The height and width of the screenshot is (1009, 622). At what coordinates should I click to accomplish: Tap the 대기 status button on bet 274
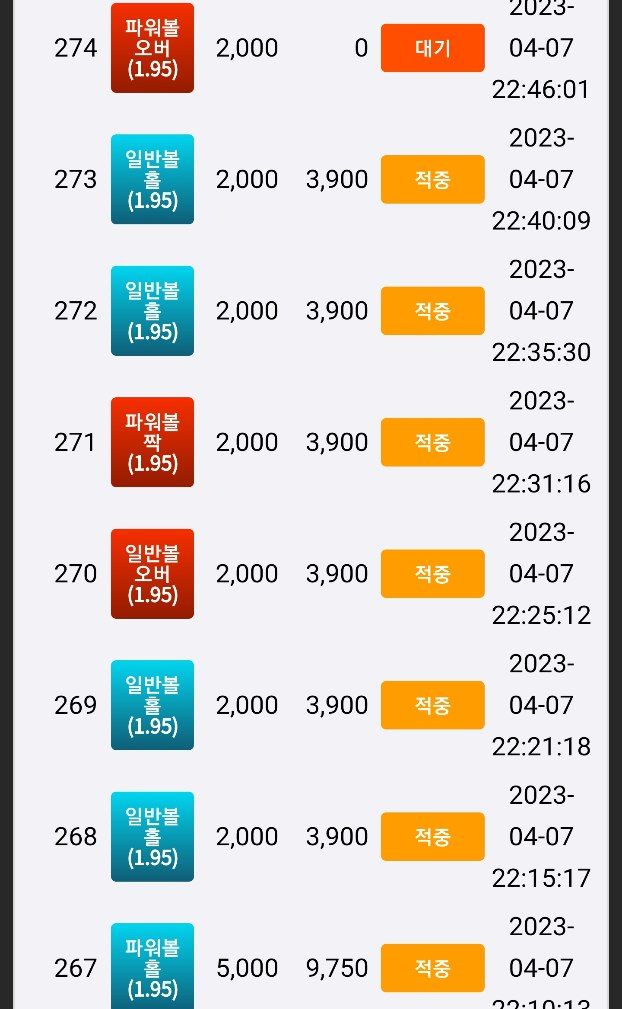click(x=432, y=48)
